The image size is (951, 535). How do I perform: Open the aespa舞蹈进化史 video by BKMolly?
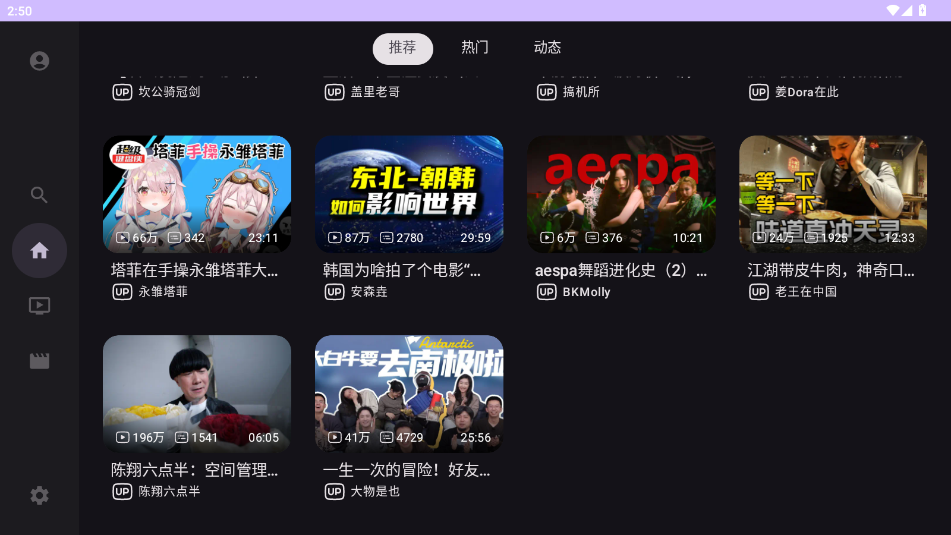click(x=621, y=194)
